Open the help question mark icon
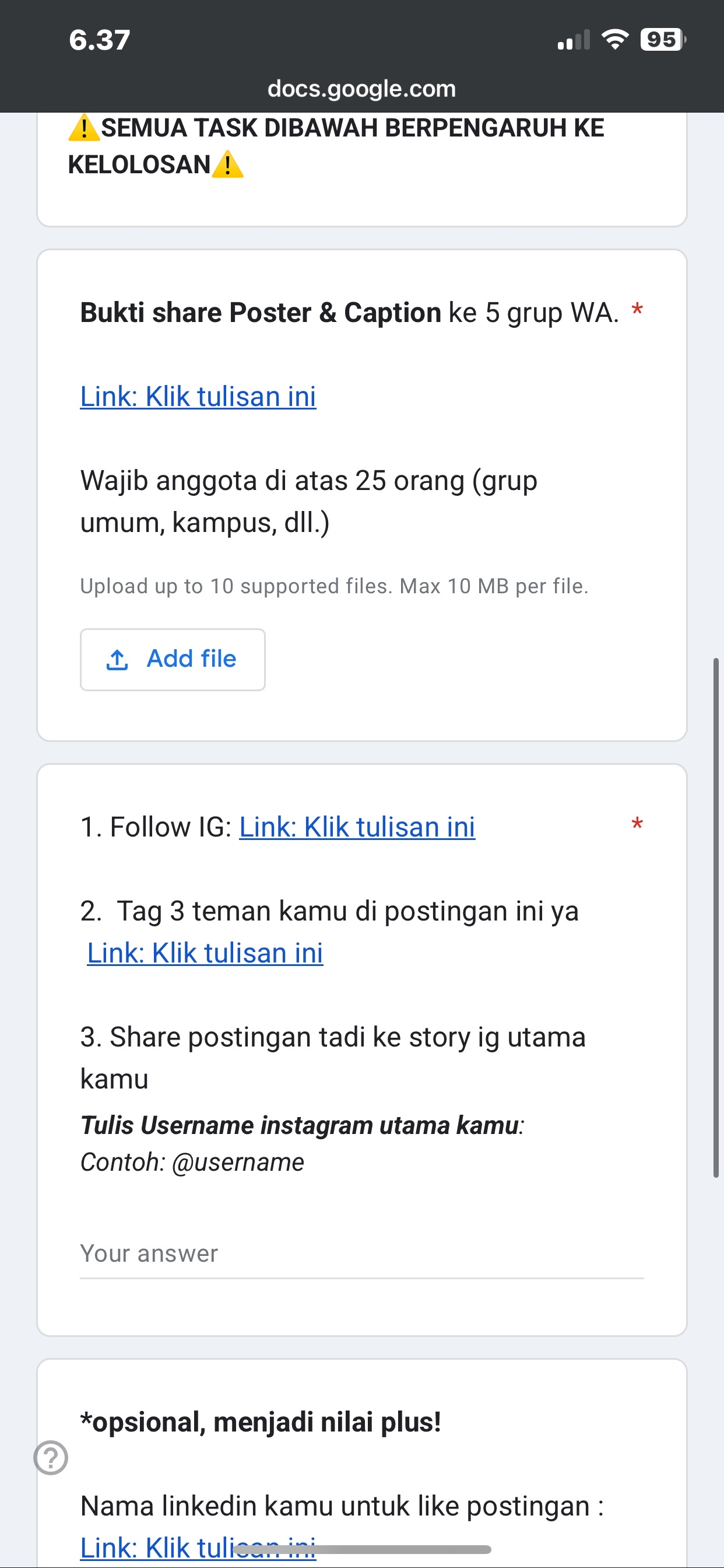This screenshot has height=1568, width=724. tap(51, 1458)
